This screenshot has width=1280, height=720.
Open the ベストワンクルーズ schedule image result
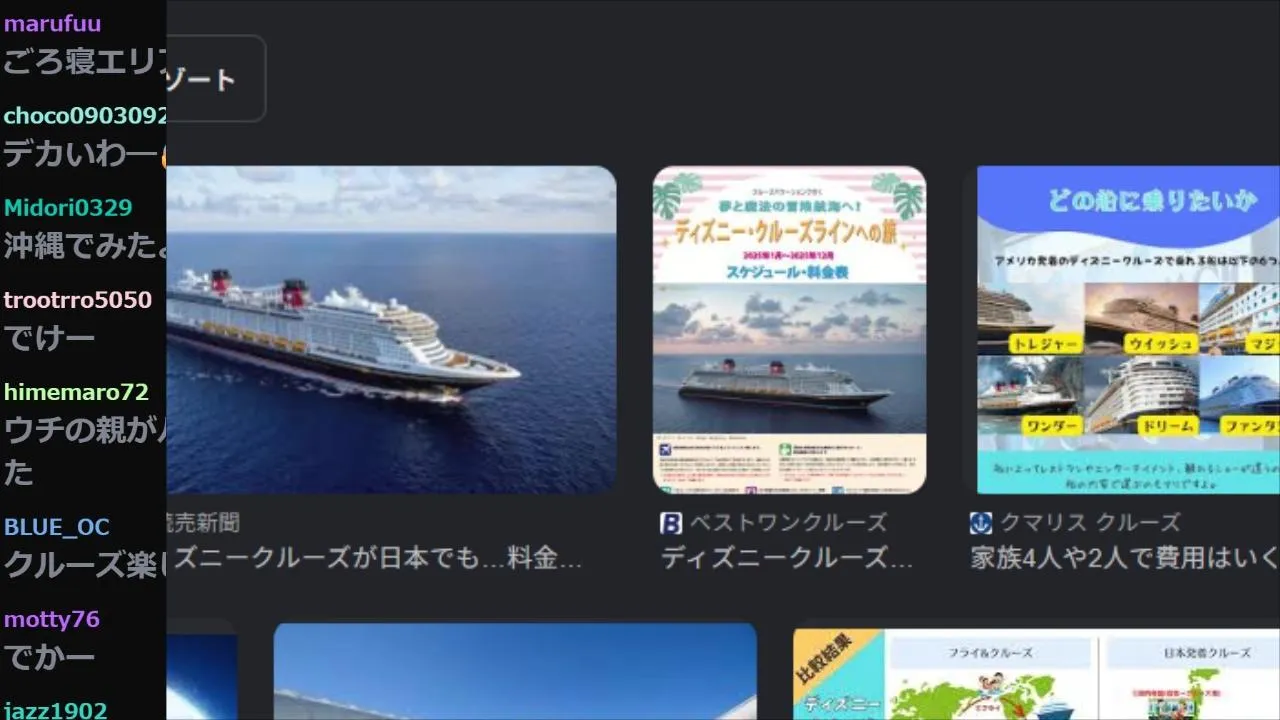pyautogui.click(x=789, y=329)
